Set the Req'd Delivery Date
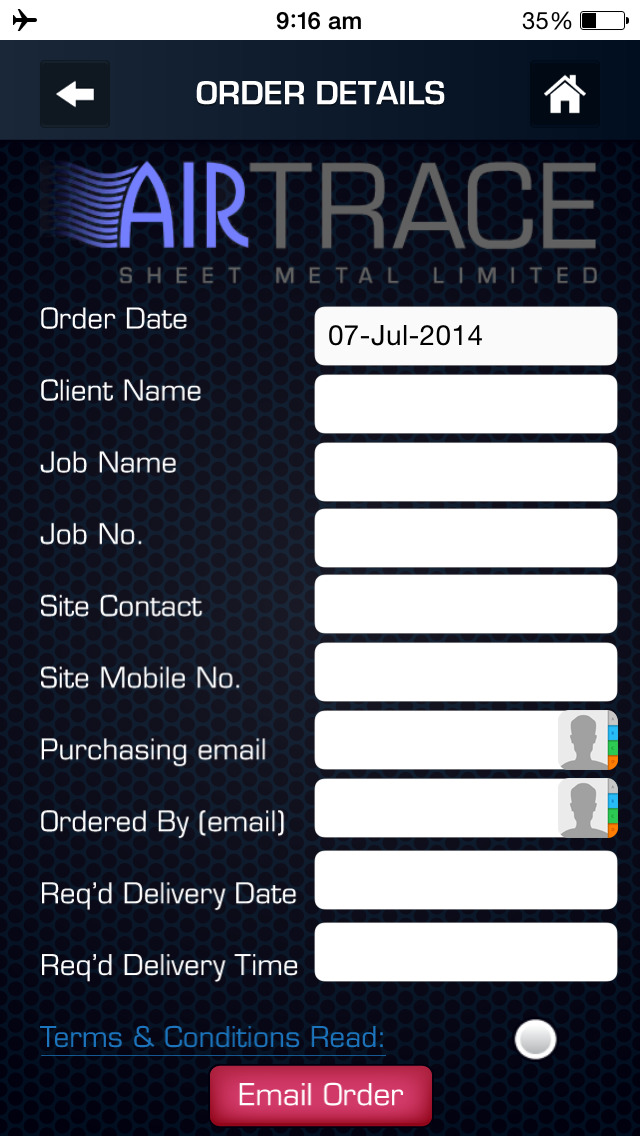 click(x=465, y=880)
